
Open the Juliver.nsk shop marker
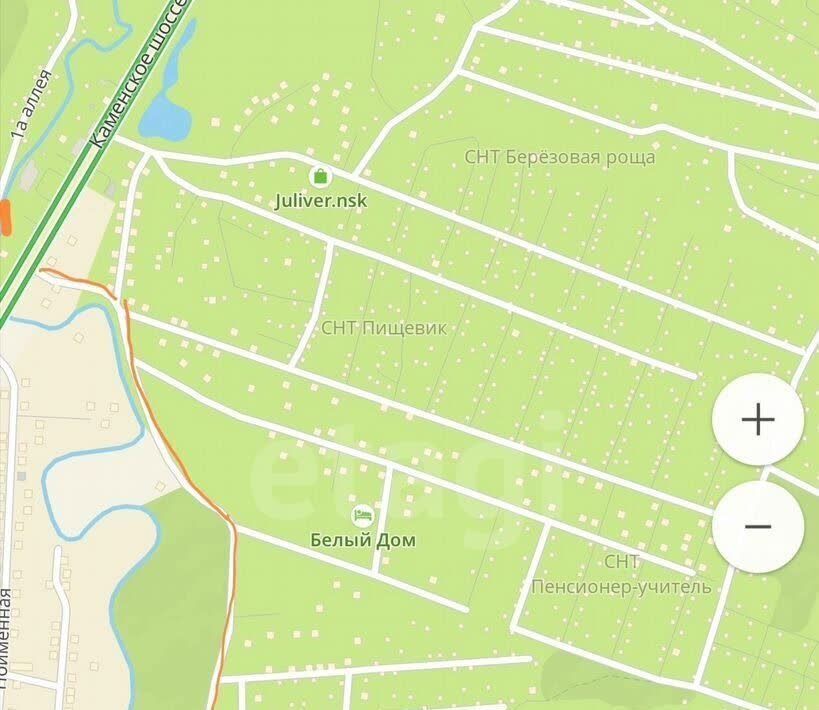click(x=320, y=177)
